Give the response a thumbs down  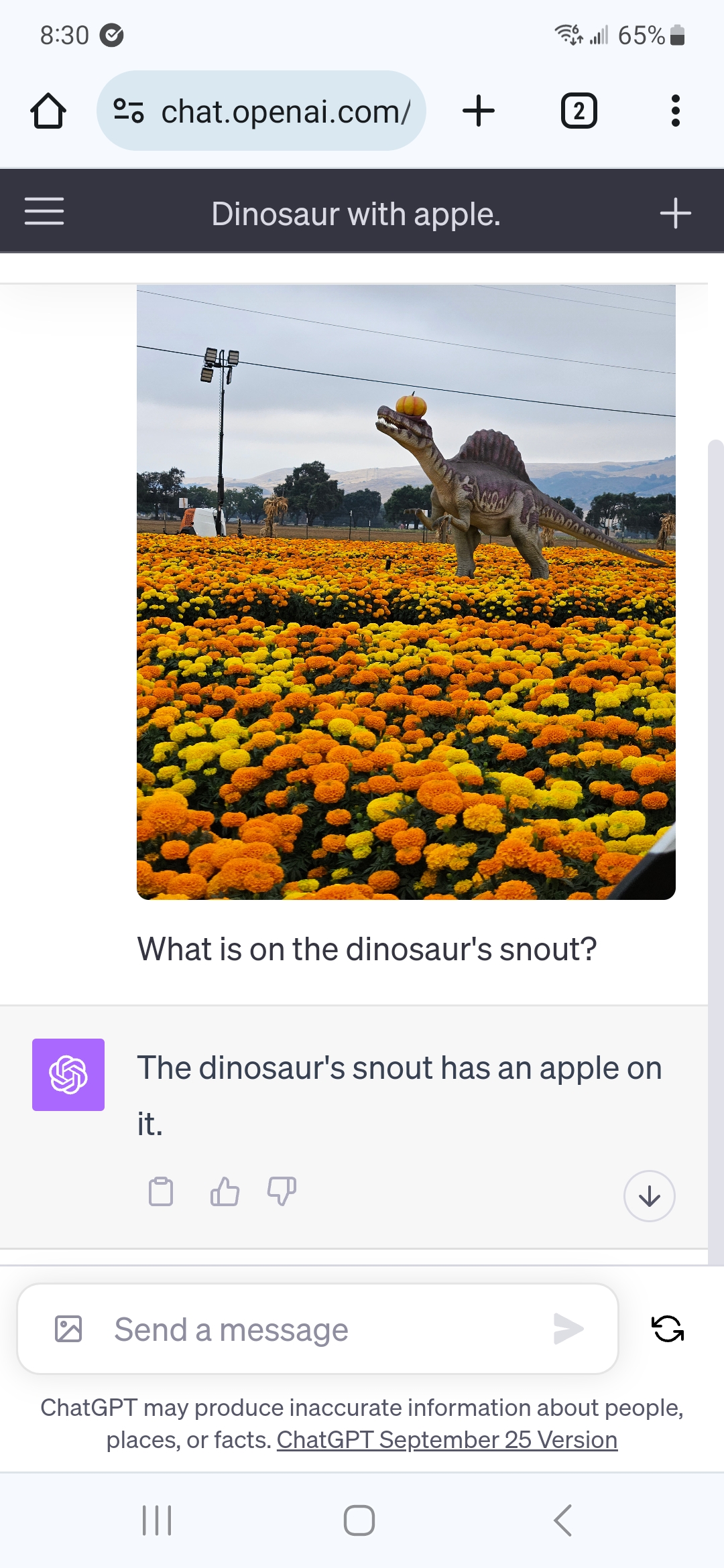click(282, 1191)
